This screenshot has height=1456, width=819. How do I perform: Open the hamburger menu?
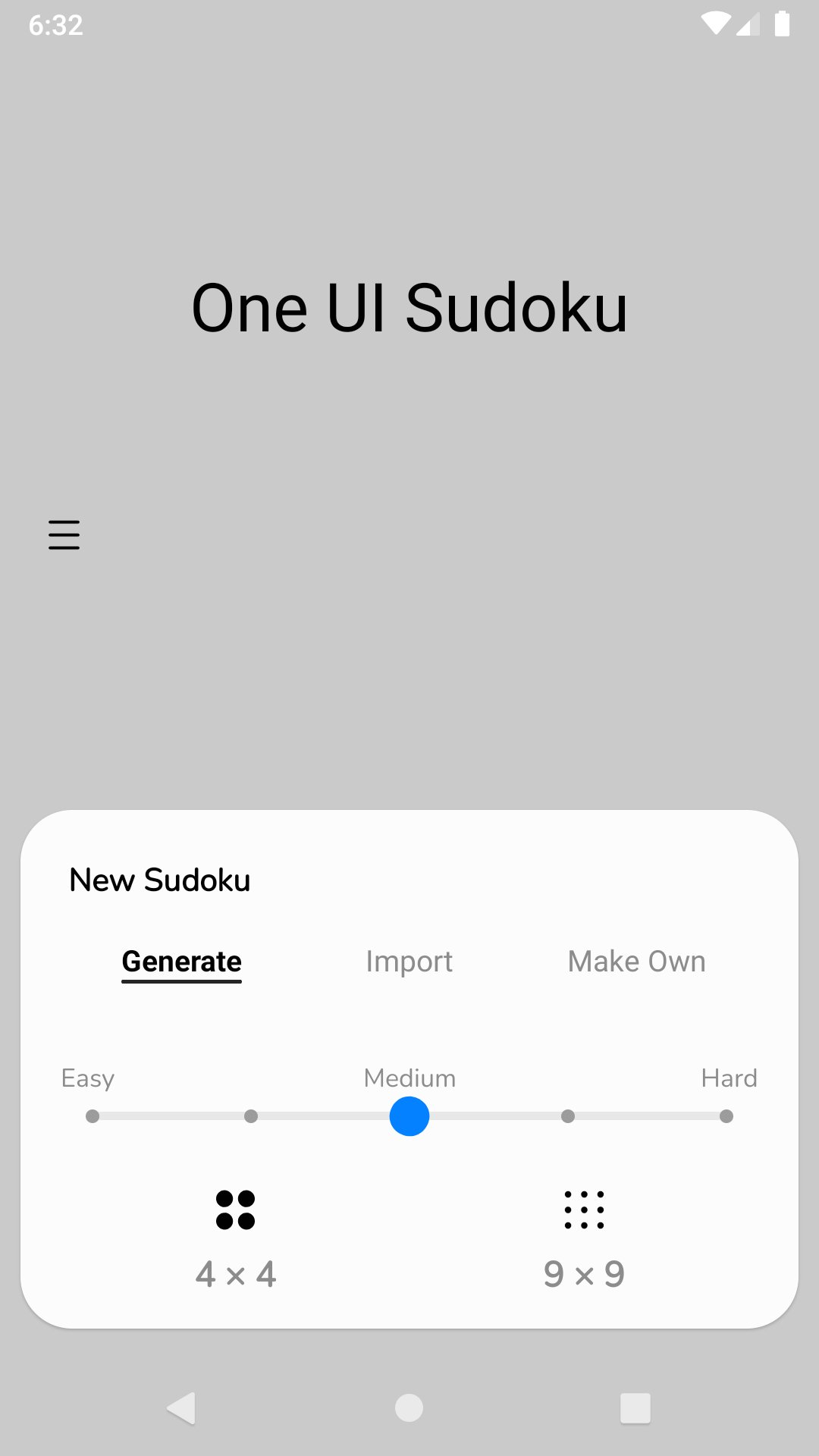(64, 535)
